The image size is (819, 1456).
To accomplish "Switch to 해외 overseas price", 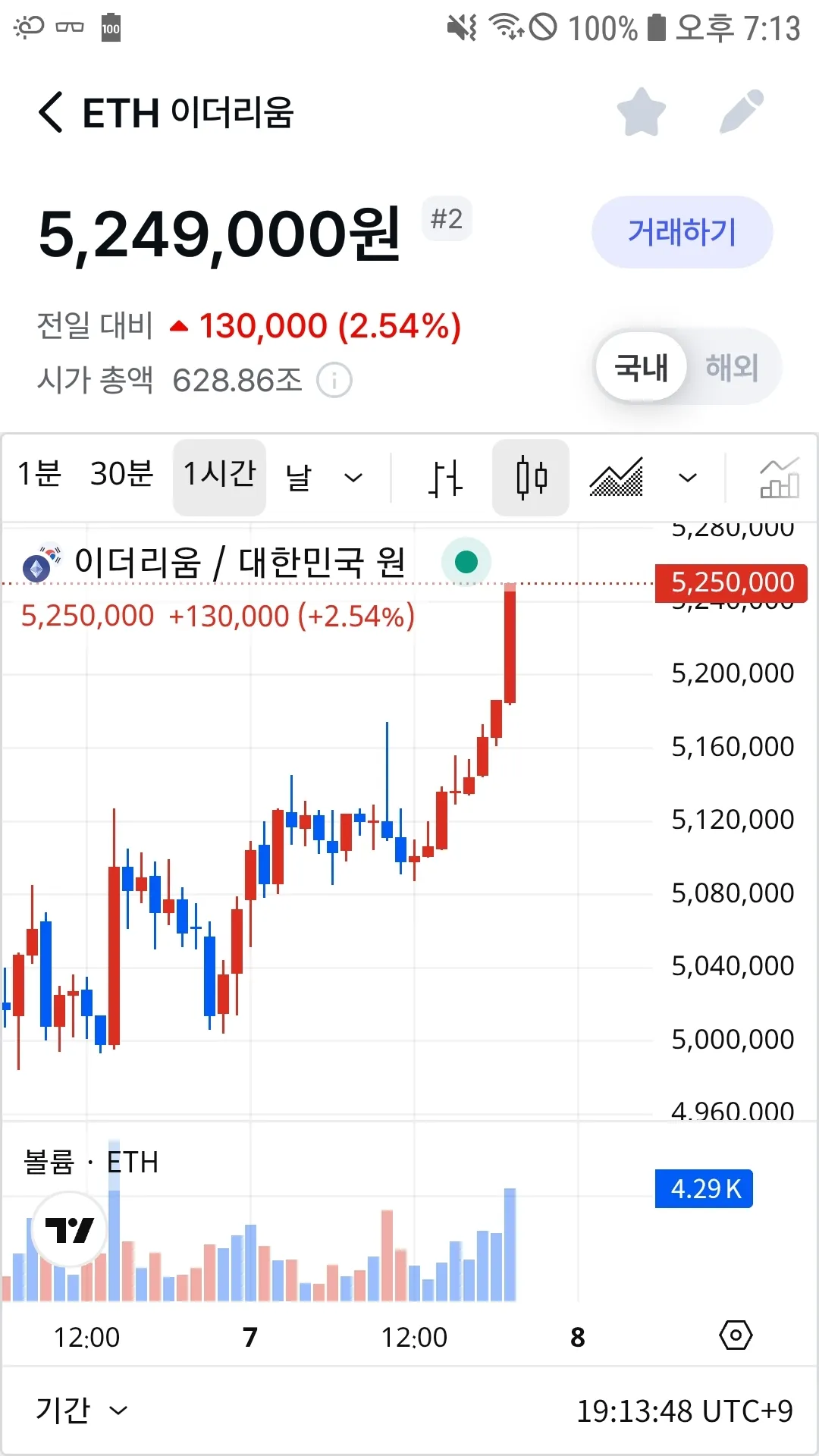I will coord(731,368).
